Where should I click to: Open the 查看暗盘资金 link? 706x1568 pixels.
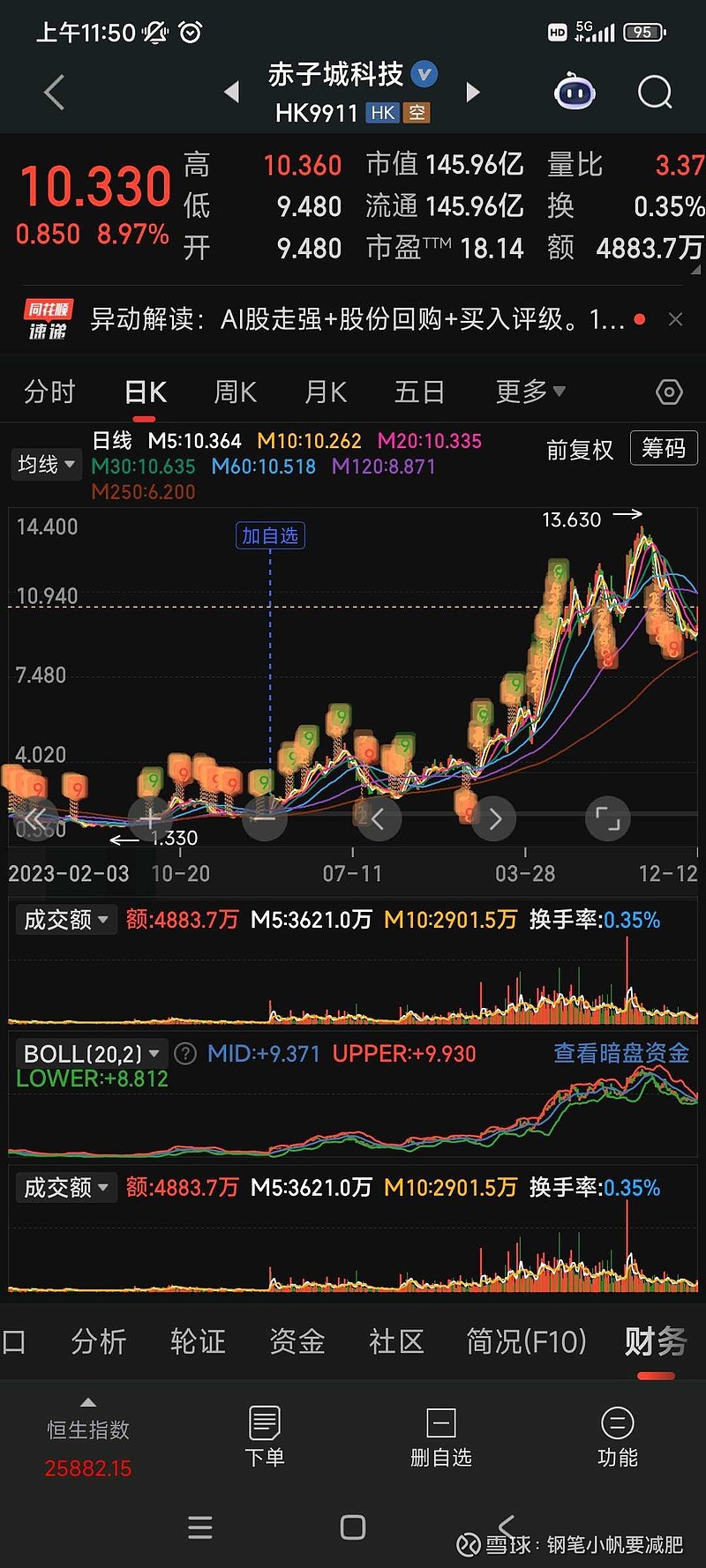(x=620, y=1053)
